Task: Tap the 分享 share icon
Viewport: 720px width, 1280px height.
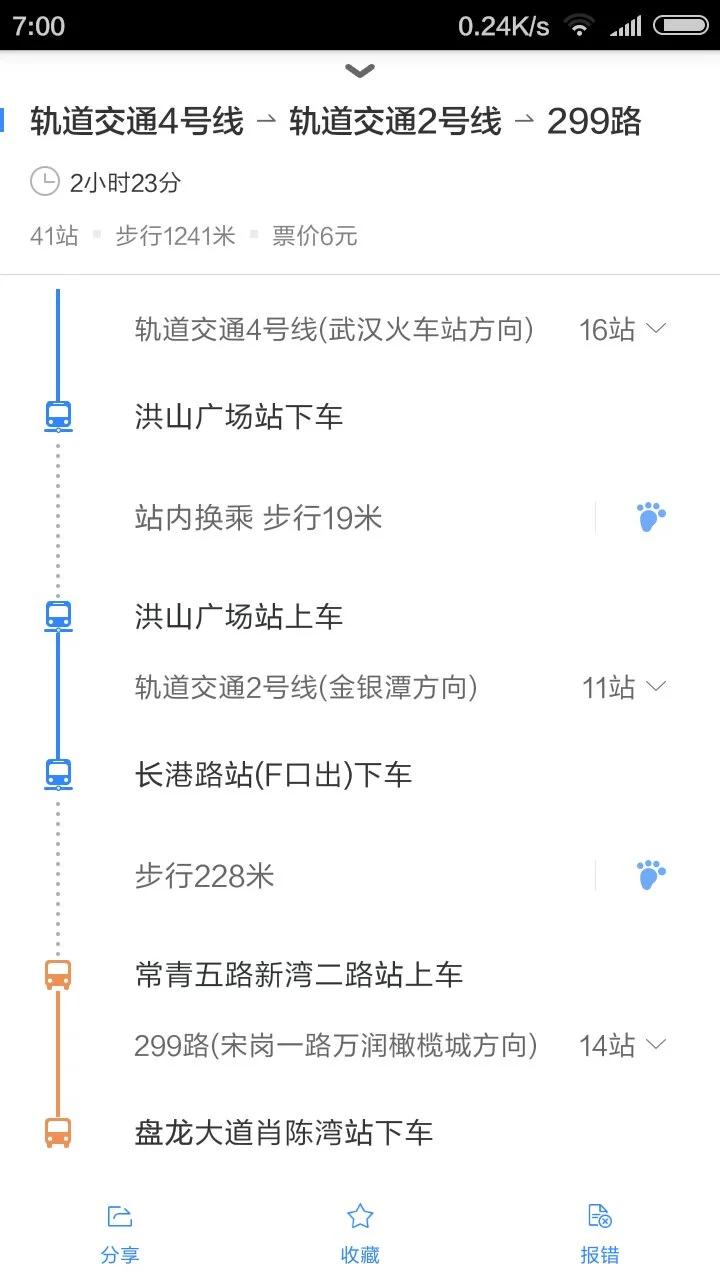Action: [x=120, y=1215]
